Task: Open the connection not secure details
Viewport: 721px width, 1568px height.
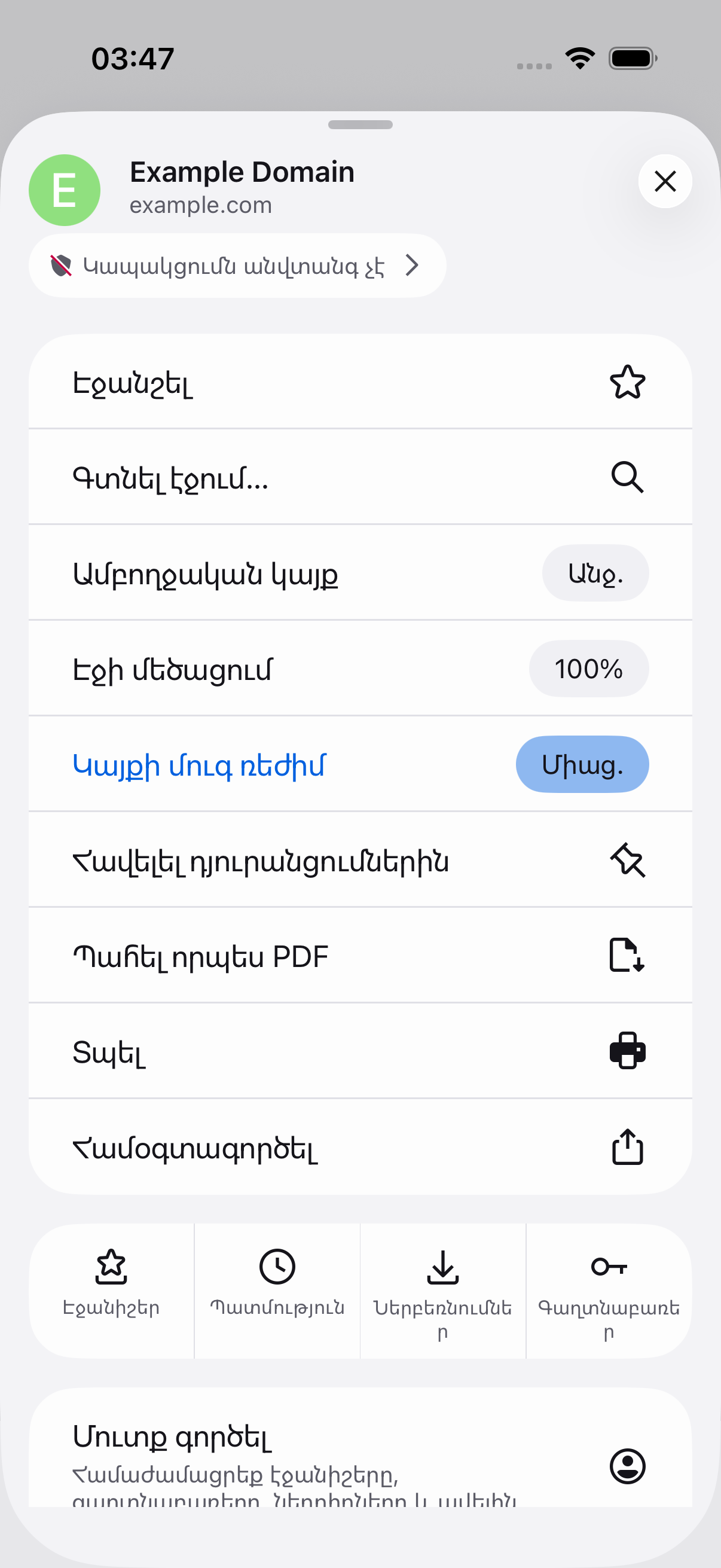Action: 237,266
